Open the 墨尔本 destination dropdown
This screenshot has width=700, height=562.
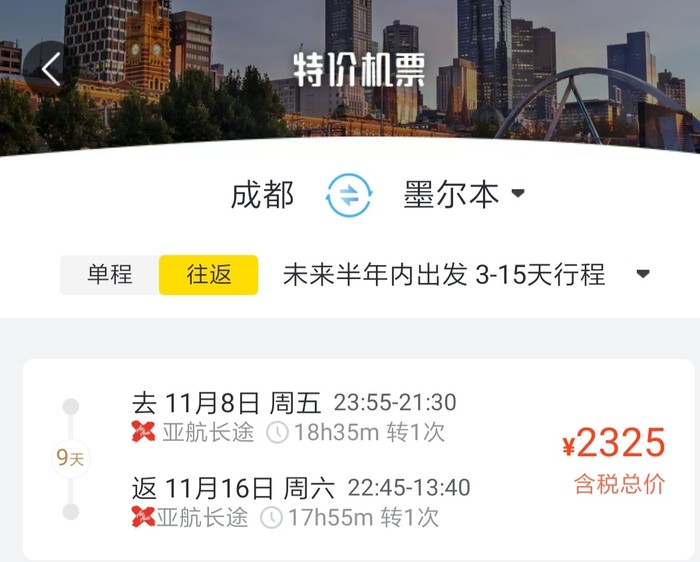click(x=464, y=195)
